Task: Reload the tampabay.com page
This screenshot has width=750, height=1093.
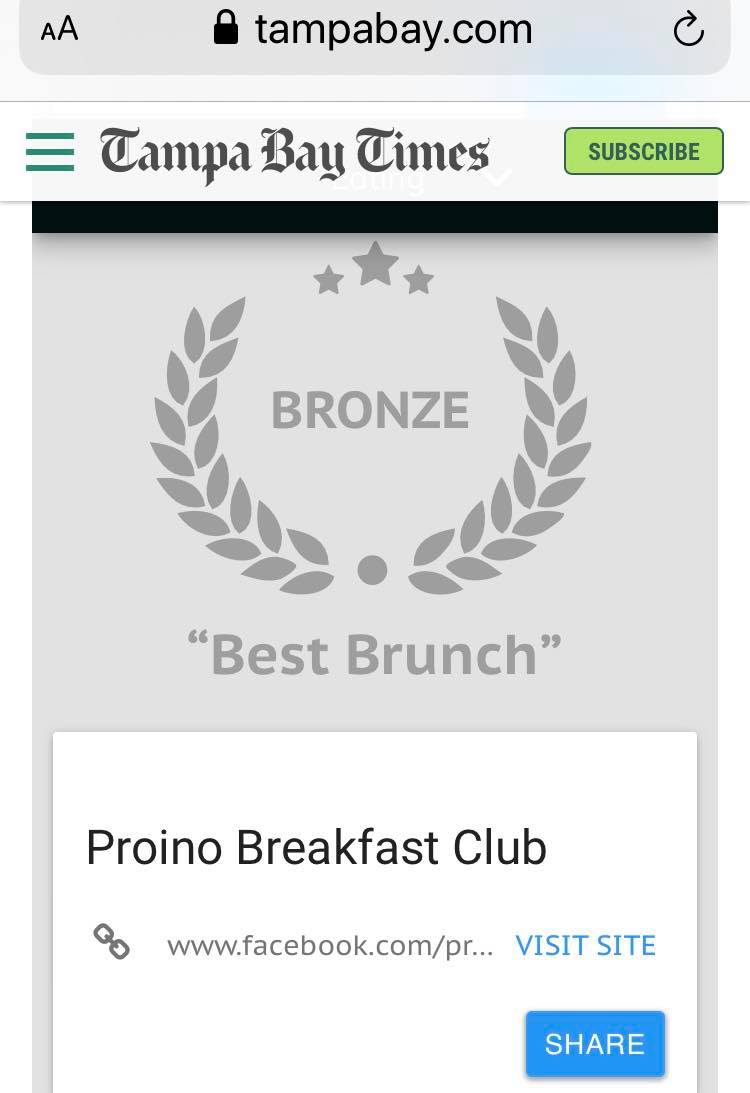Action: coord(688,31)
